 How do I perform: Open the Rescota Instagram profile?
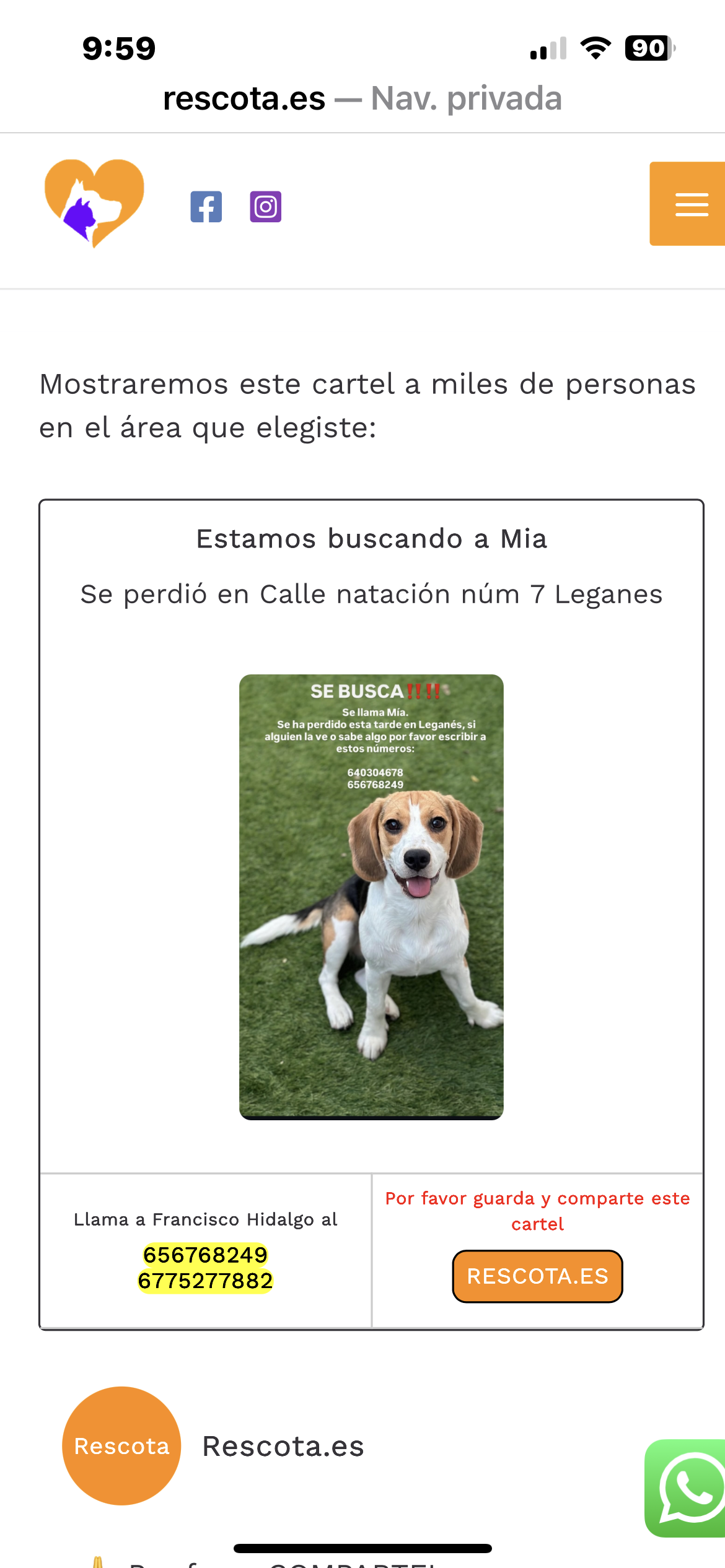tap(265, 207)
